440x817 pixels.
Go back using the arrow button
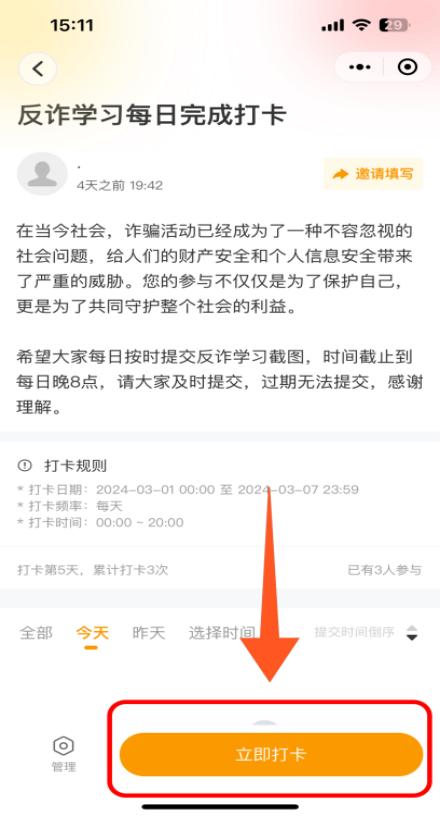click(38, 68)
